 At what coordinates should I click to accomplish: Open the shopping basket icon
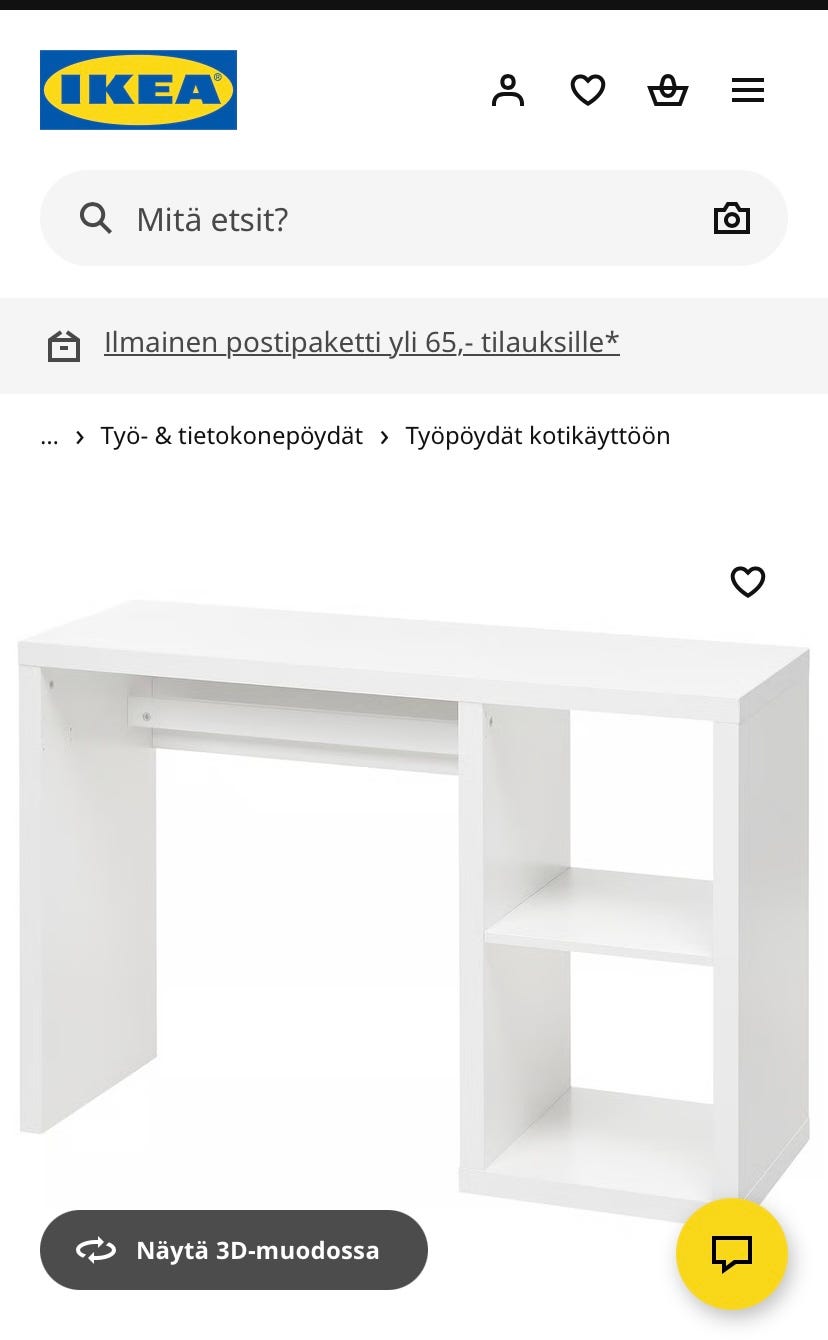pos(667,89)
